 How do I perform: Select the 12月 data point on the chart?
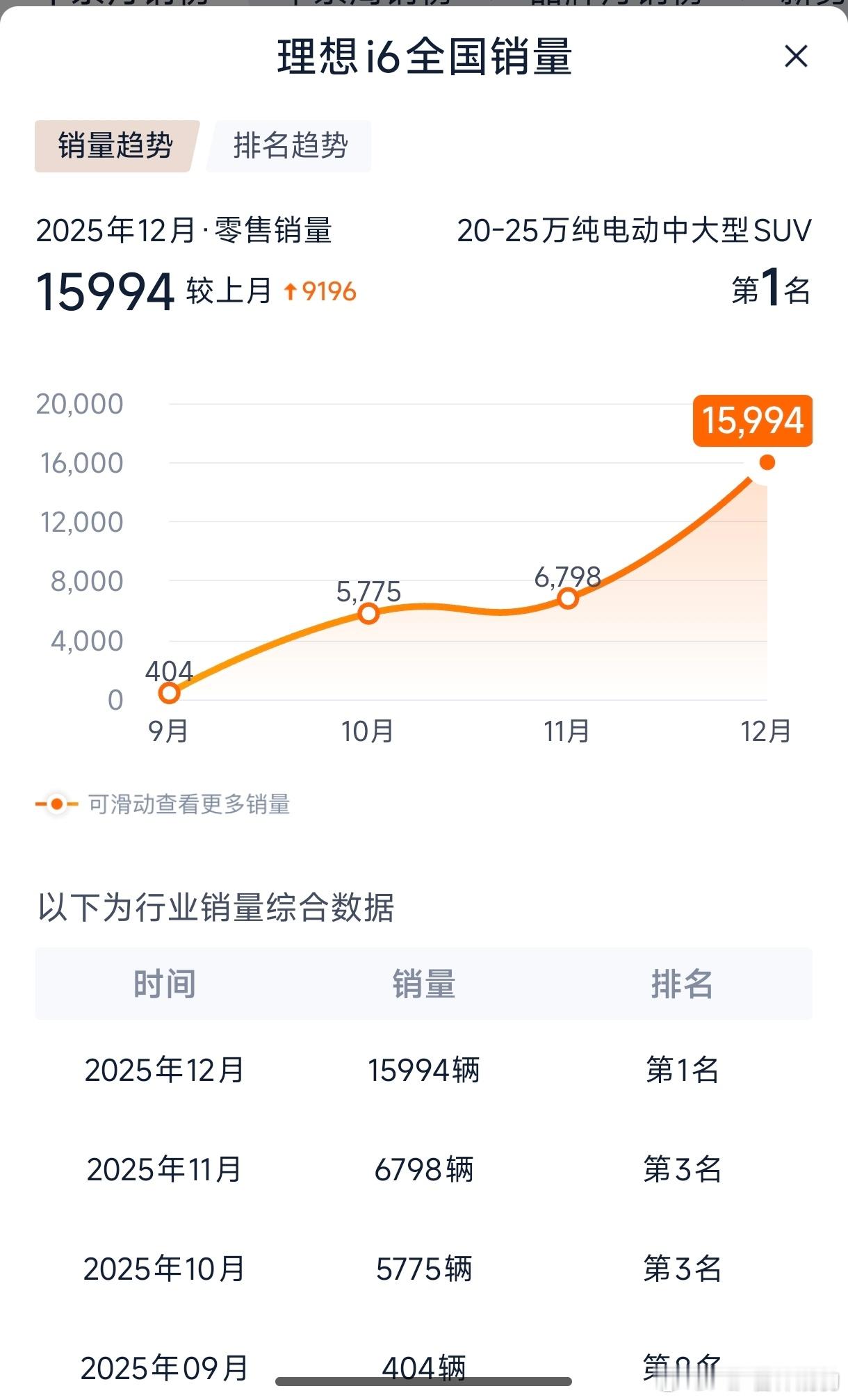[767, 461]
